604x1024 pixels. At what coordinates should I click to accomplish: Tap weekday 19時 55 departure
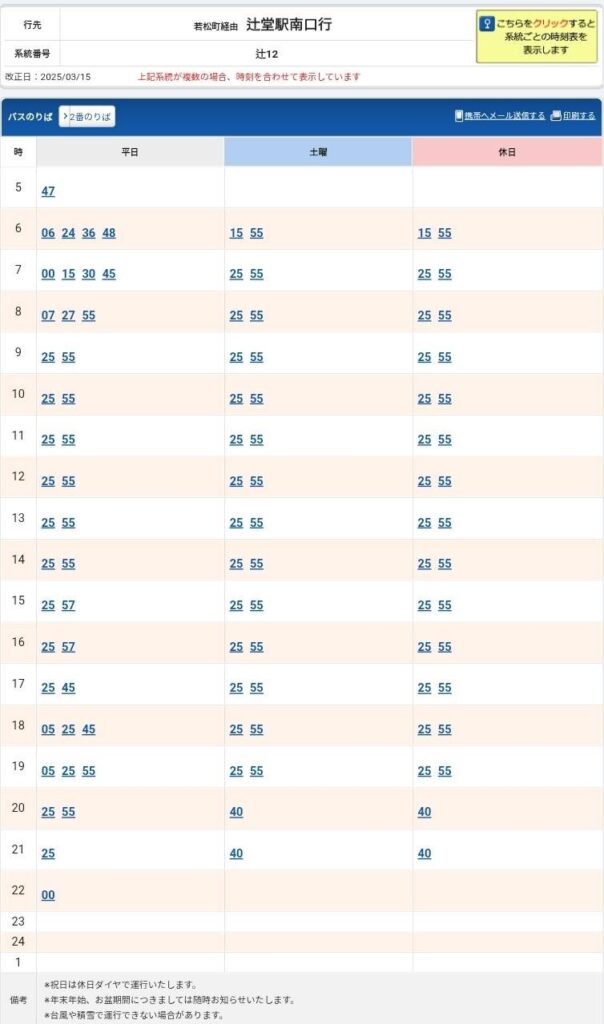(x=89, y=771)
